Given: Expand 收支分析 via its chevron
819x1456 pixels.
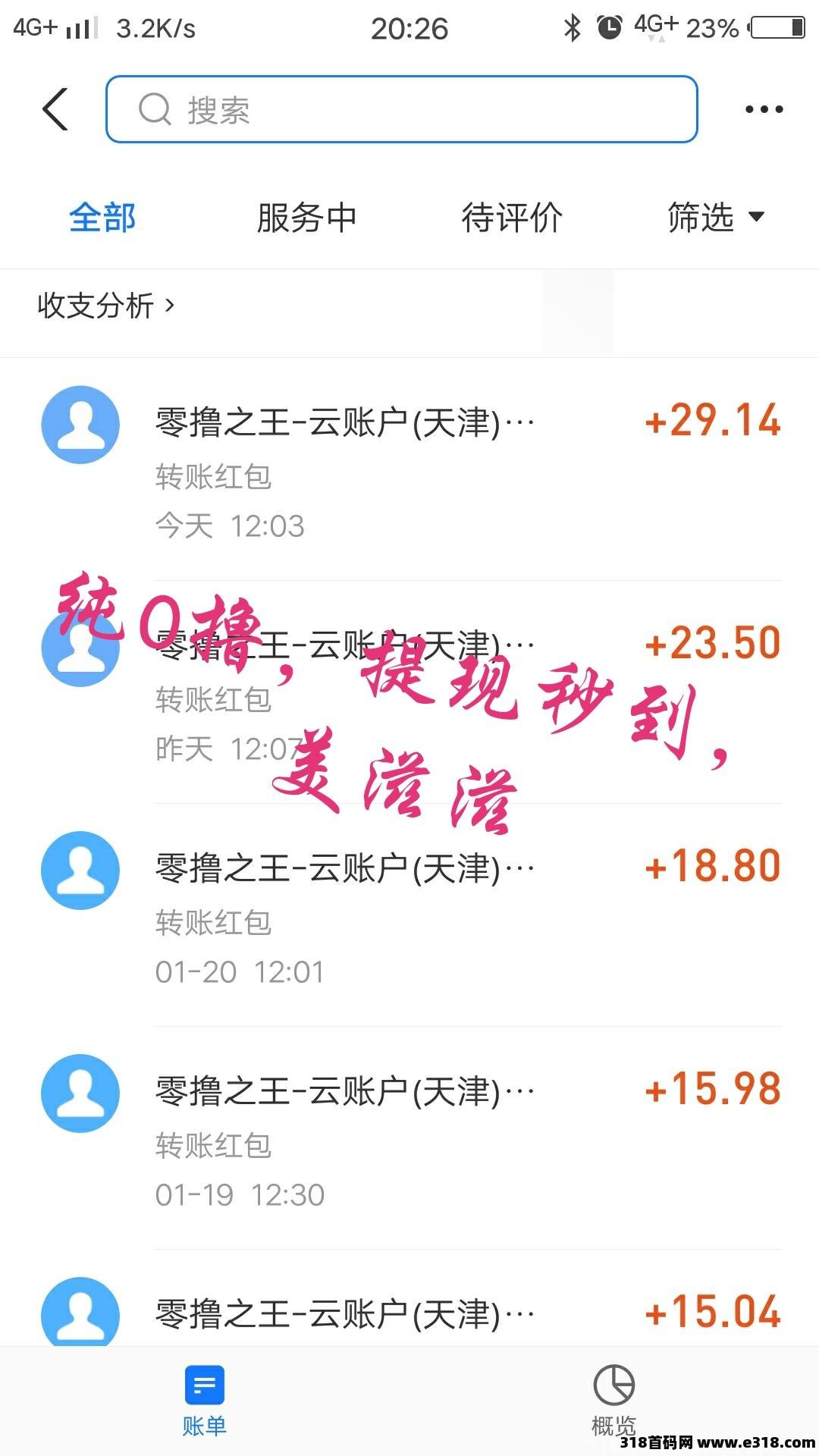Looking at the screenshot, I should [x=168, y=303].
